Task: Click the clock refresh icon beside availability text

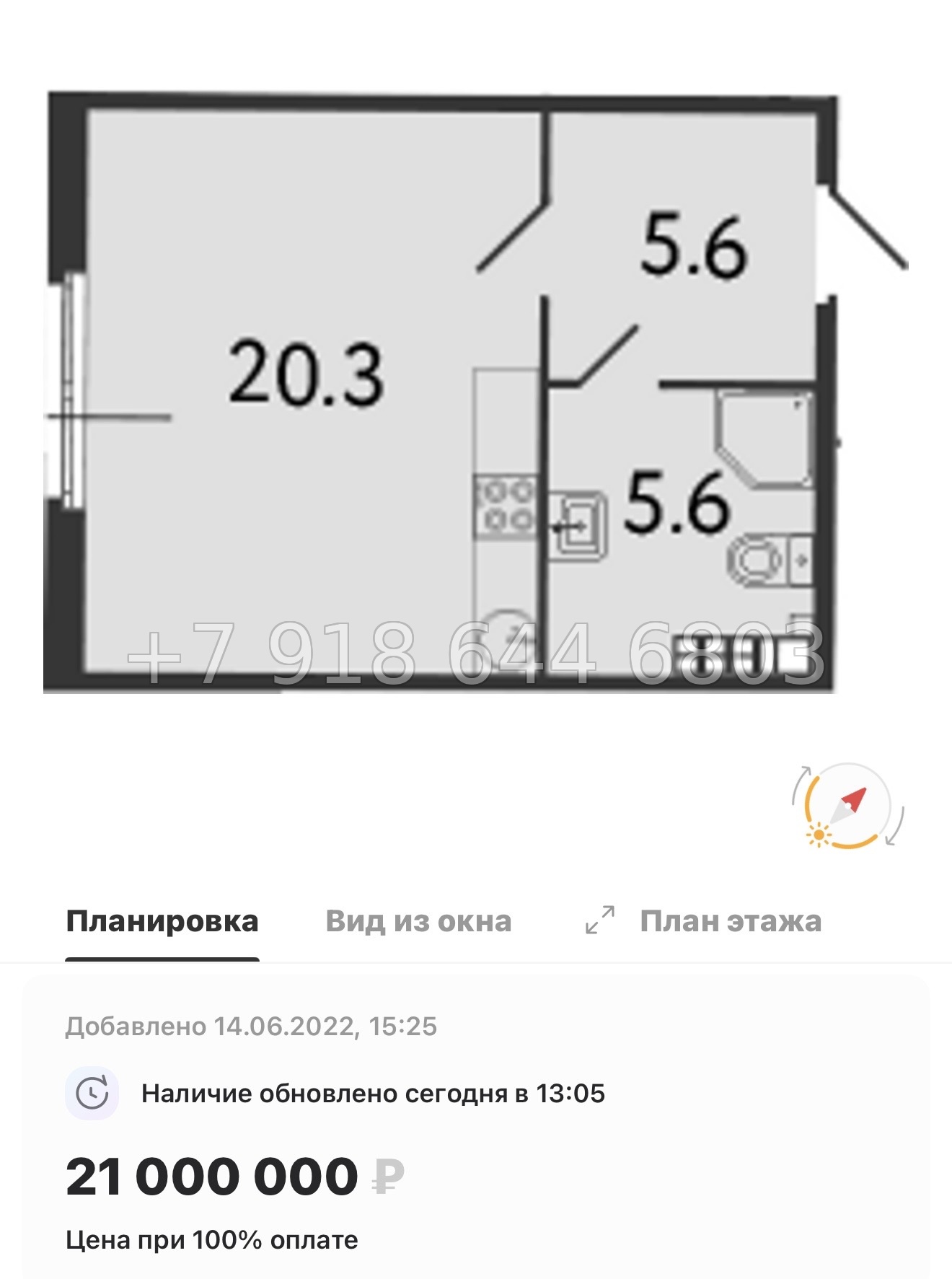Action: pos(94,1094)
